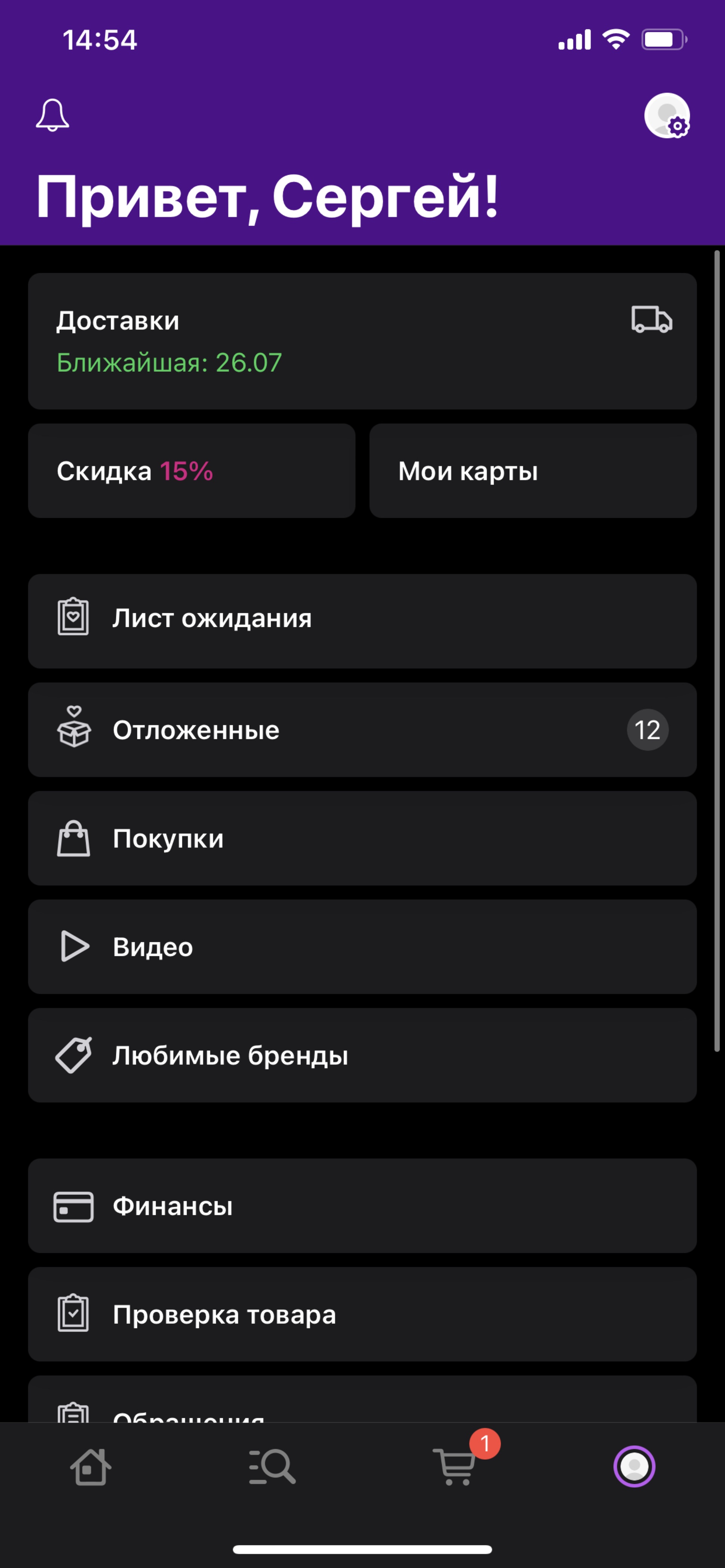
Task: Switch to the catalog search tab
Action: coord(272,1467)
